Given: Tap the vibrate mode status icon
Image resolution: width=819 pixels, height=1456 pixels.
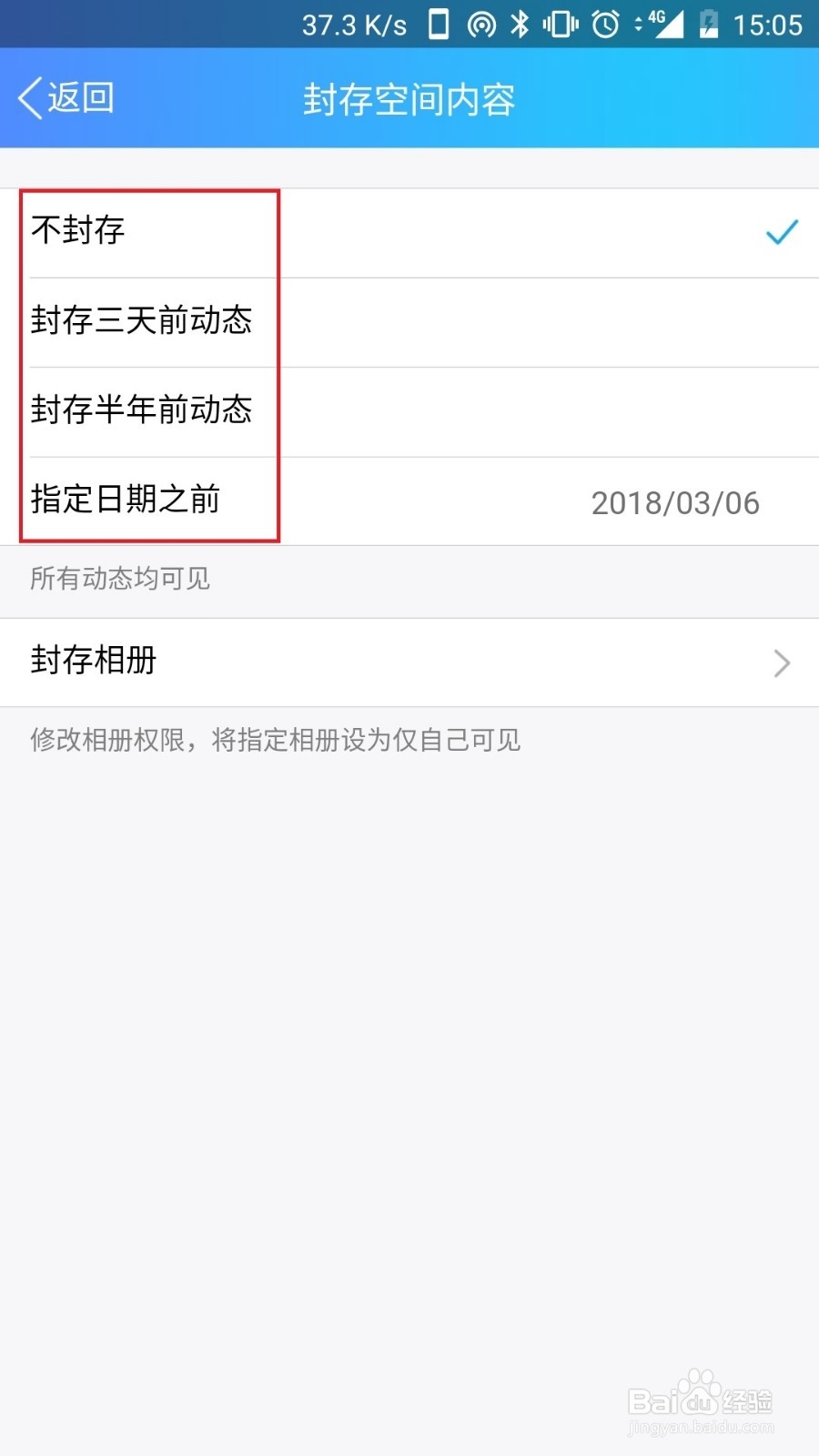Looking at the screenshot, I should [559, 23].
